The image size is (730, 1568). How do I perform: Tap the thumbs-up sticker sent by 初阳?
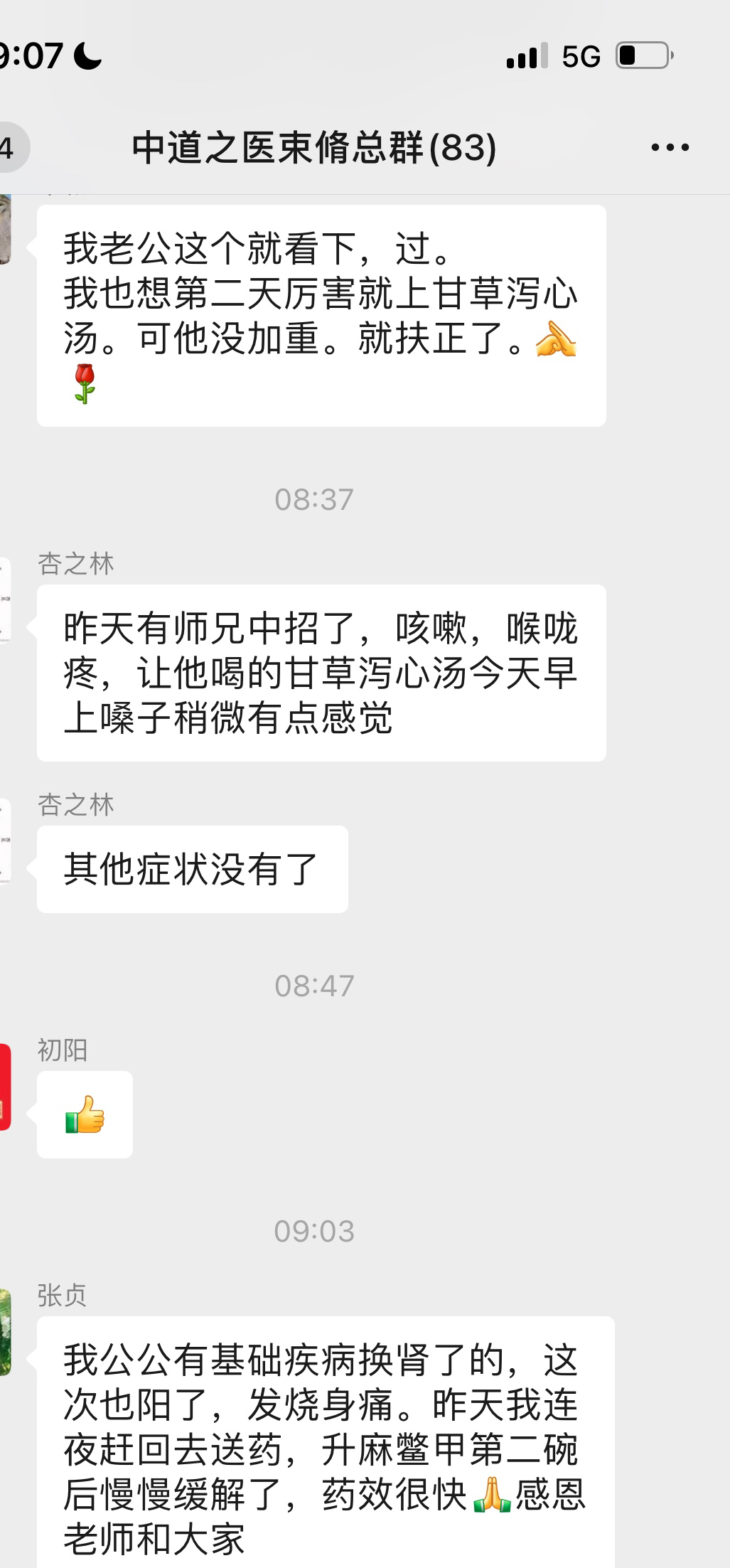pos(85,1114)
